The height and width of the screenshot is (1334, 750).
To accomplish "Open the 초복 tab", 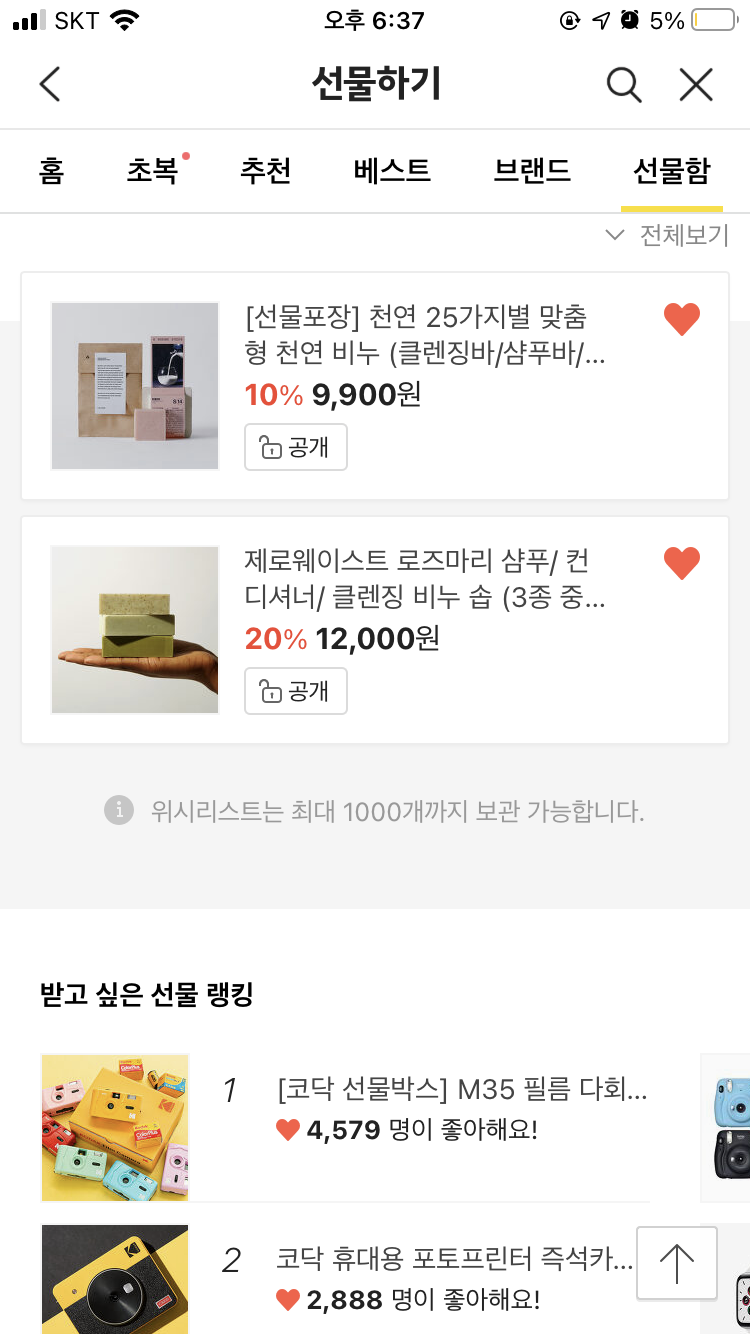I will point(153,171).
